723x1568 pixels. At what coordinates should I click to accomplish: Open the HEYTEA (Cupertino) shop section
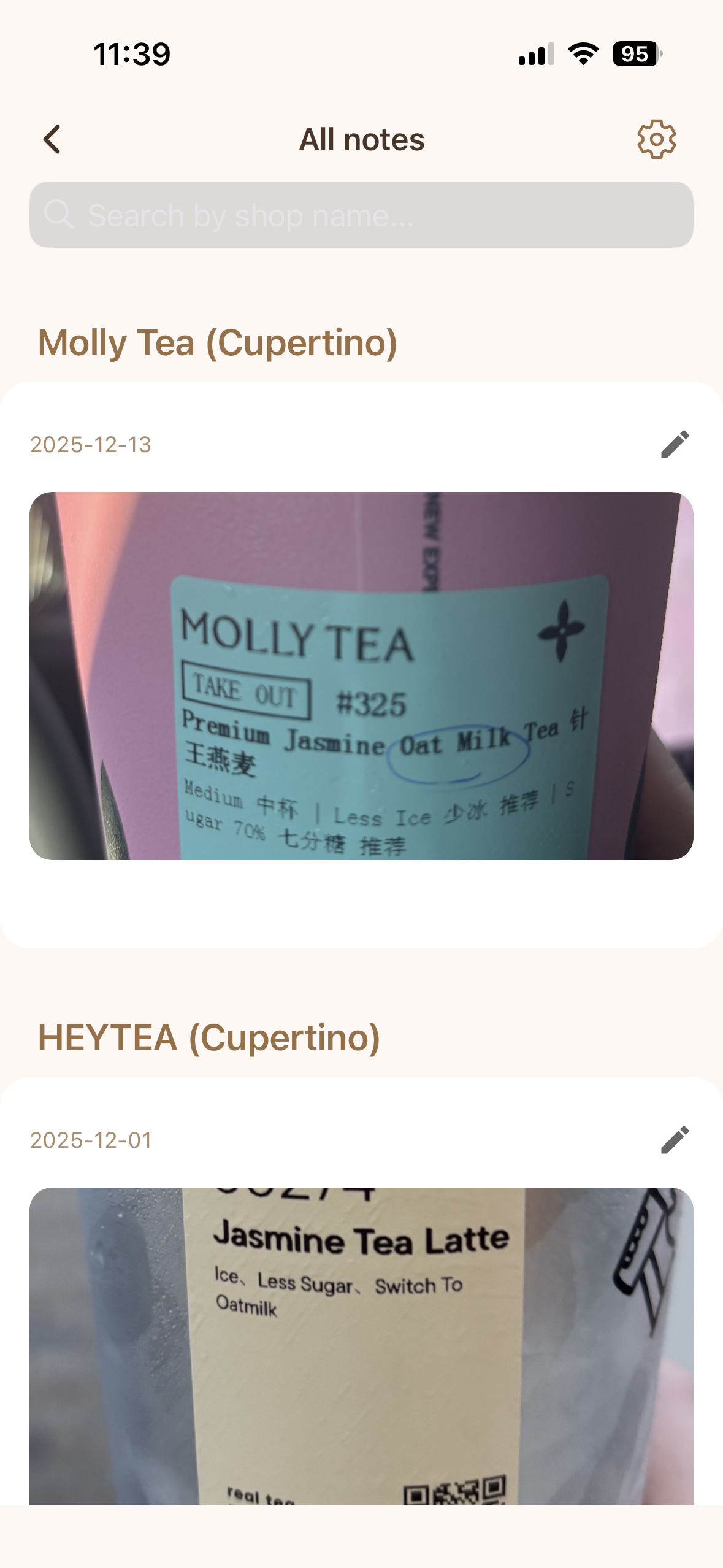pyautogui.click(x=208, y=1035)
